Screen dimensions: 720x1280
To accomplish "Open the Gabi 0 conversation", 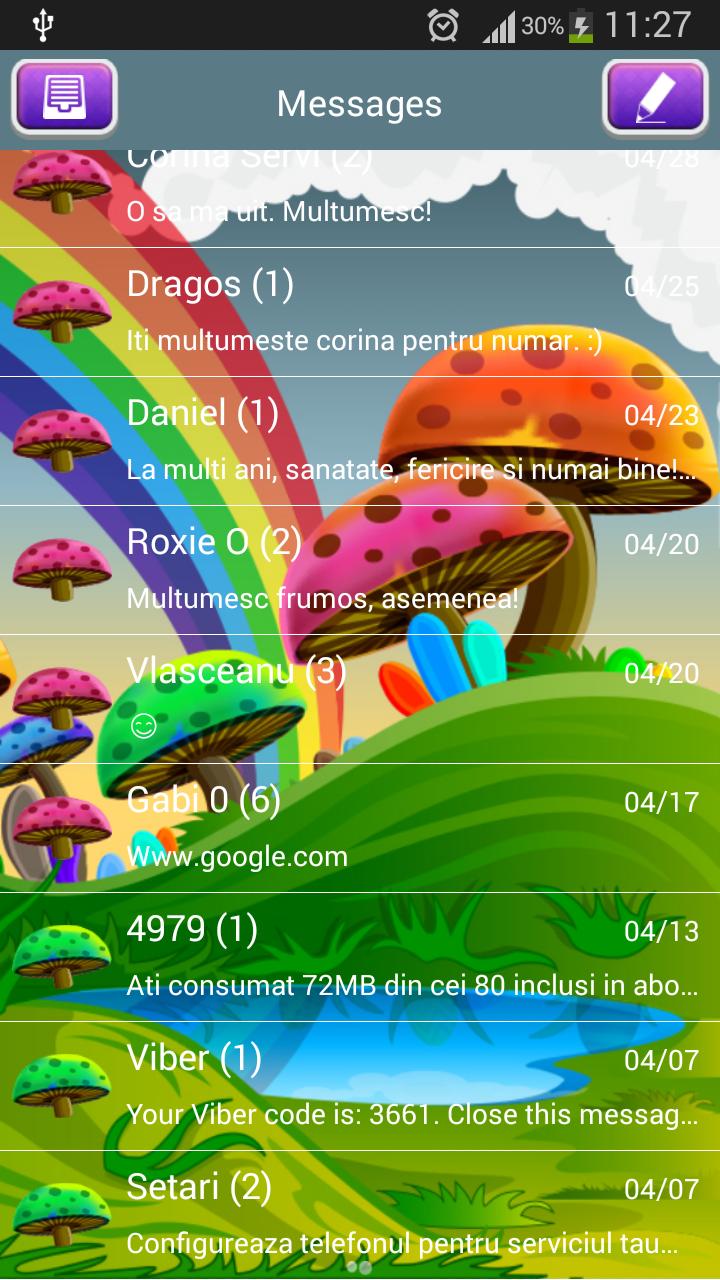I will [x=360, y=828].
